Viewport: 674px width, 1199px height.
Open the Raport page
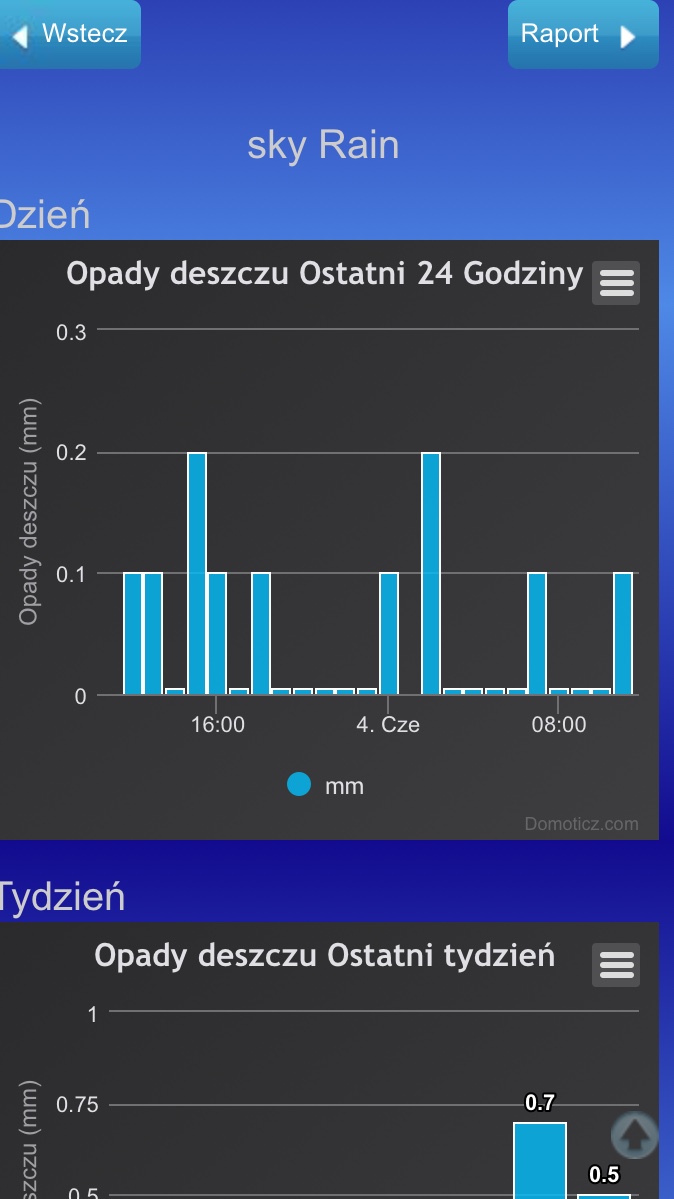pos(583,34)
